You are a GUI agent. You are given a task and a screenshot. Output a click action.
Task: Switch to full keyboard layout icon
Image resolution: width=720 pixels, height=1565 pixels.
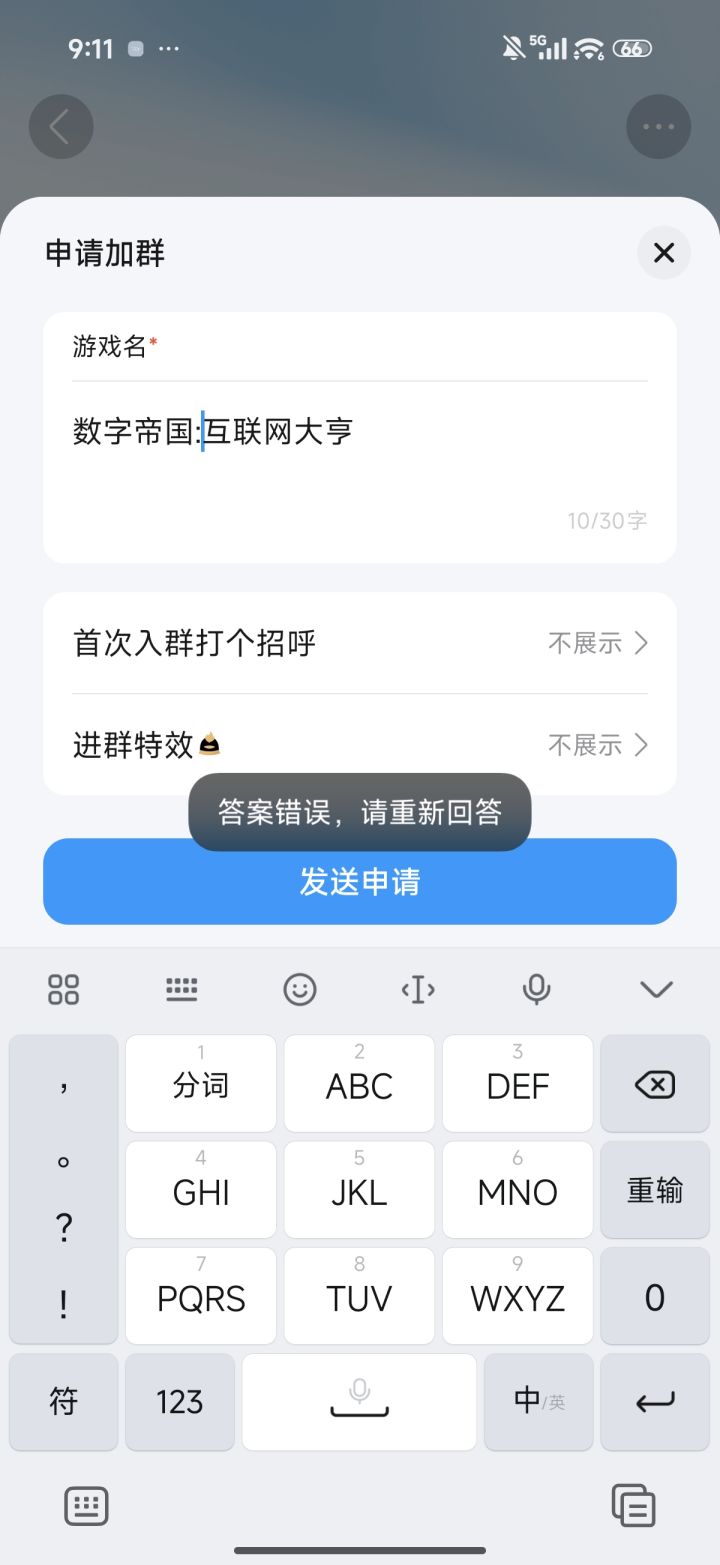(x=181, y=989)
